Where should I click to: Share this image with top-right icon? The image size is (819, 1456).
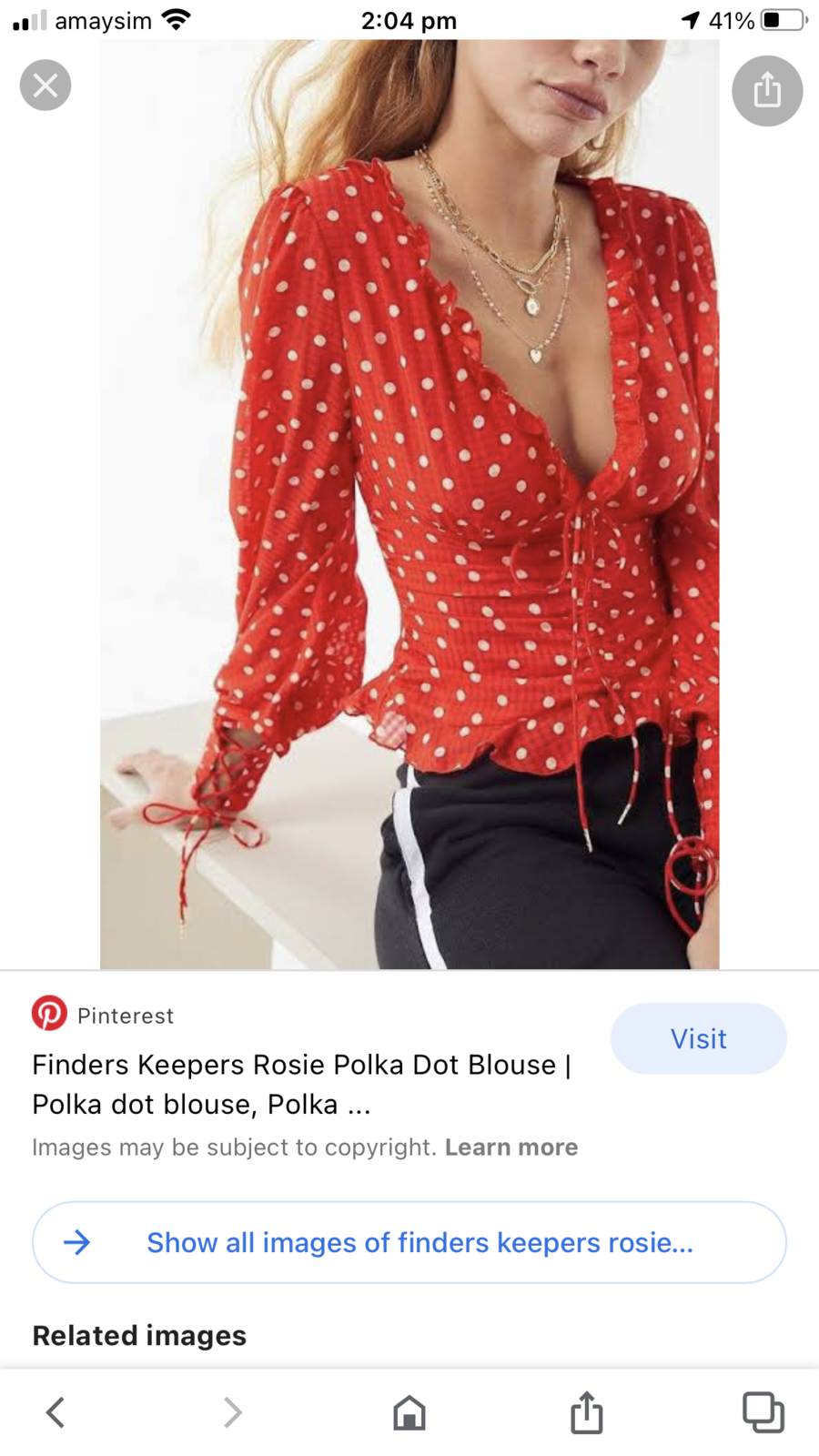[766, 91]
